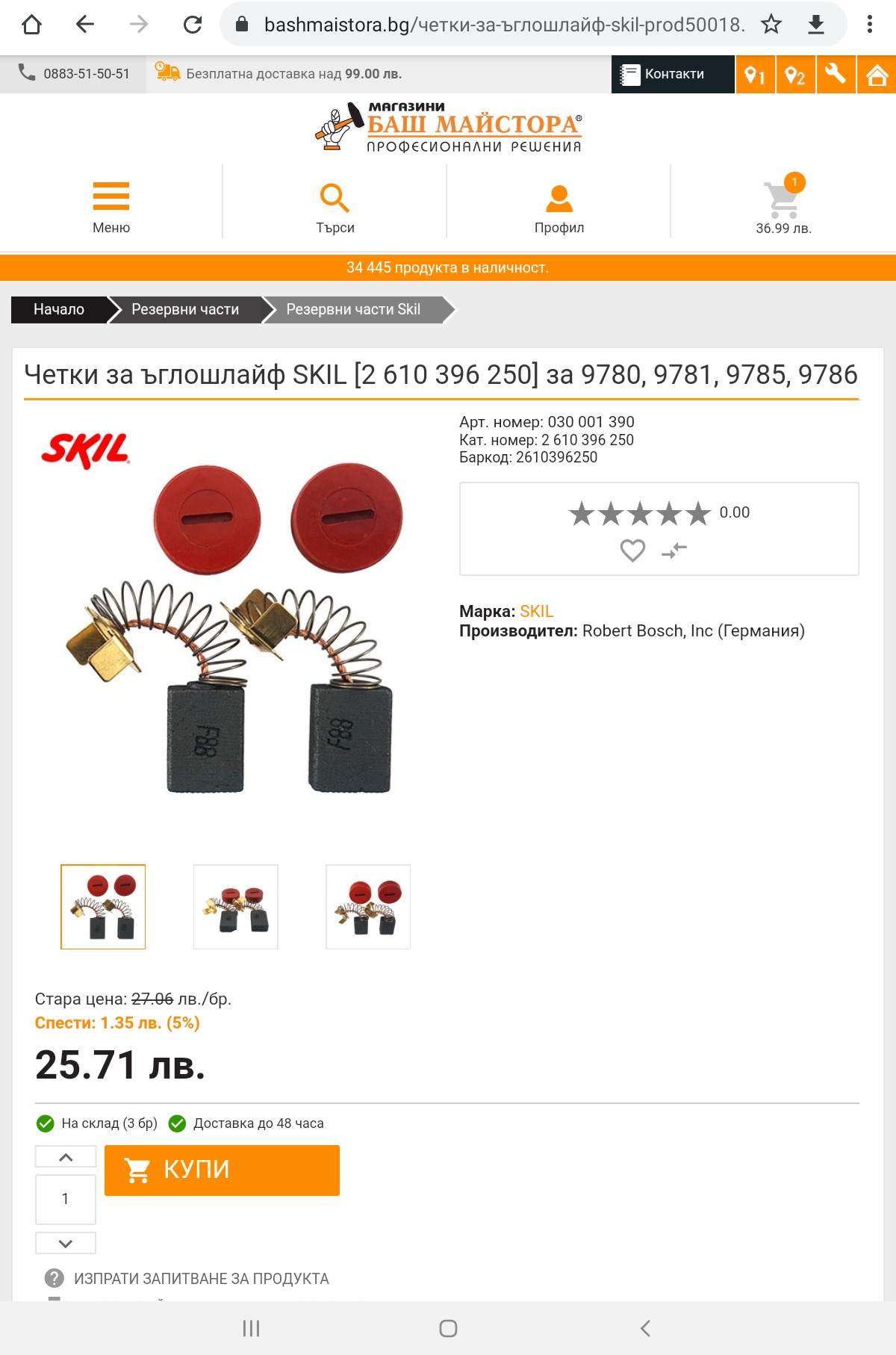Viewport: 896px width, 1355px height.
Task: Open Резервни части Skil breadcrumb
Action: coord(353,309)
